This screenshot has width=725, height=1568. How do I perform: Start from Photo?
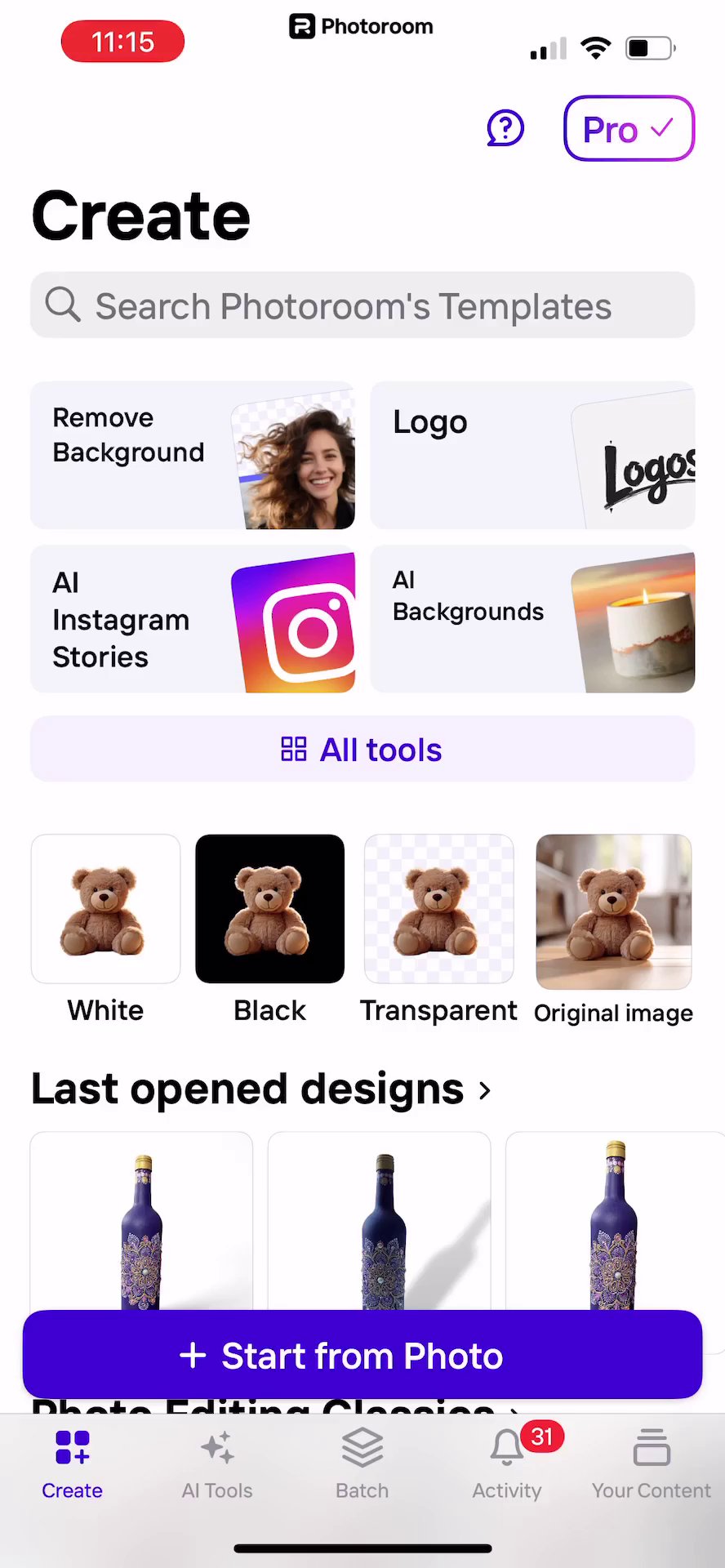(x=362, y=1356)
